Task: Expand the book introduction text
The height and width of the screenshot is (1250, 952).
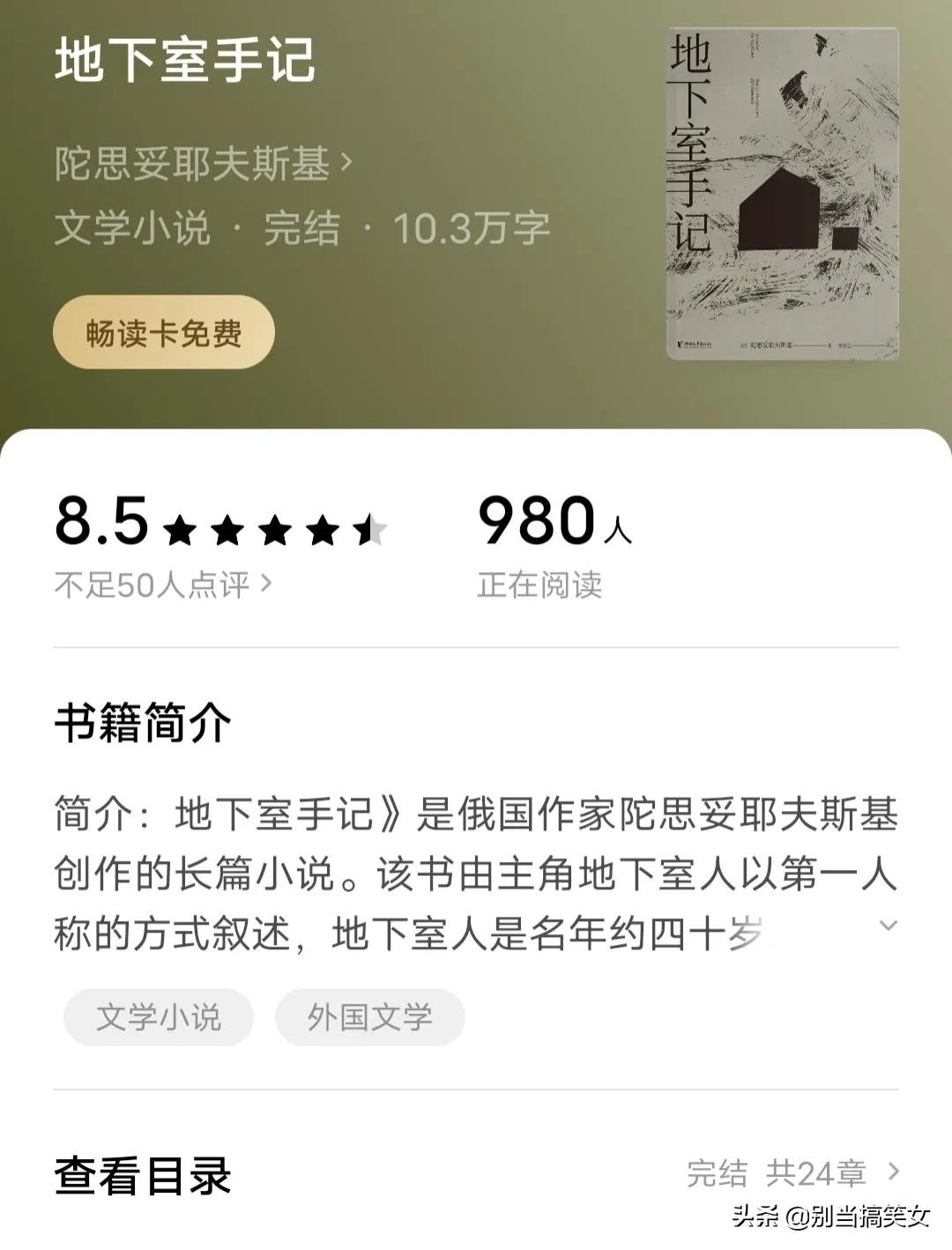Action: pos(889,926)
